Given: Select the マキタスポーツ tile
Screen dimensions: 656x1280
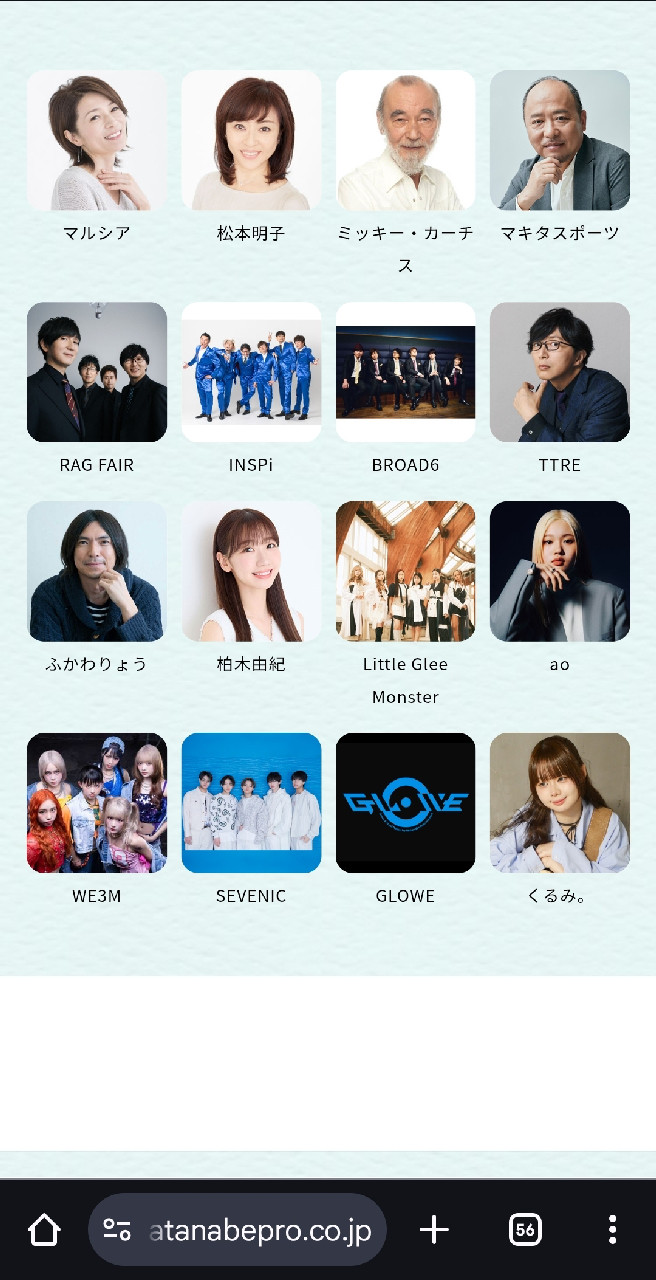Looking at the screenshot, I should point(559,140).
